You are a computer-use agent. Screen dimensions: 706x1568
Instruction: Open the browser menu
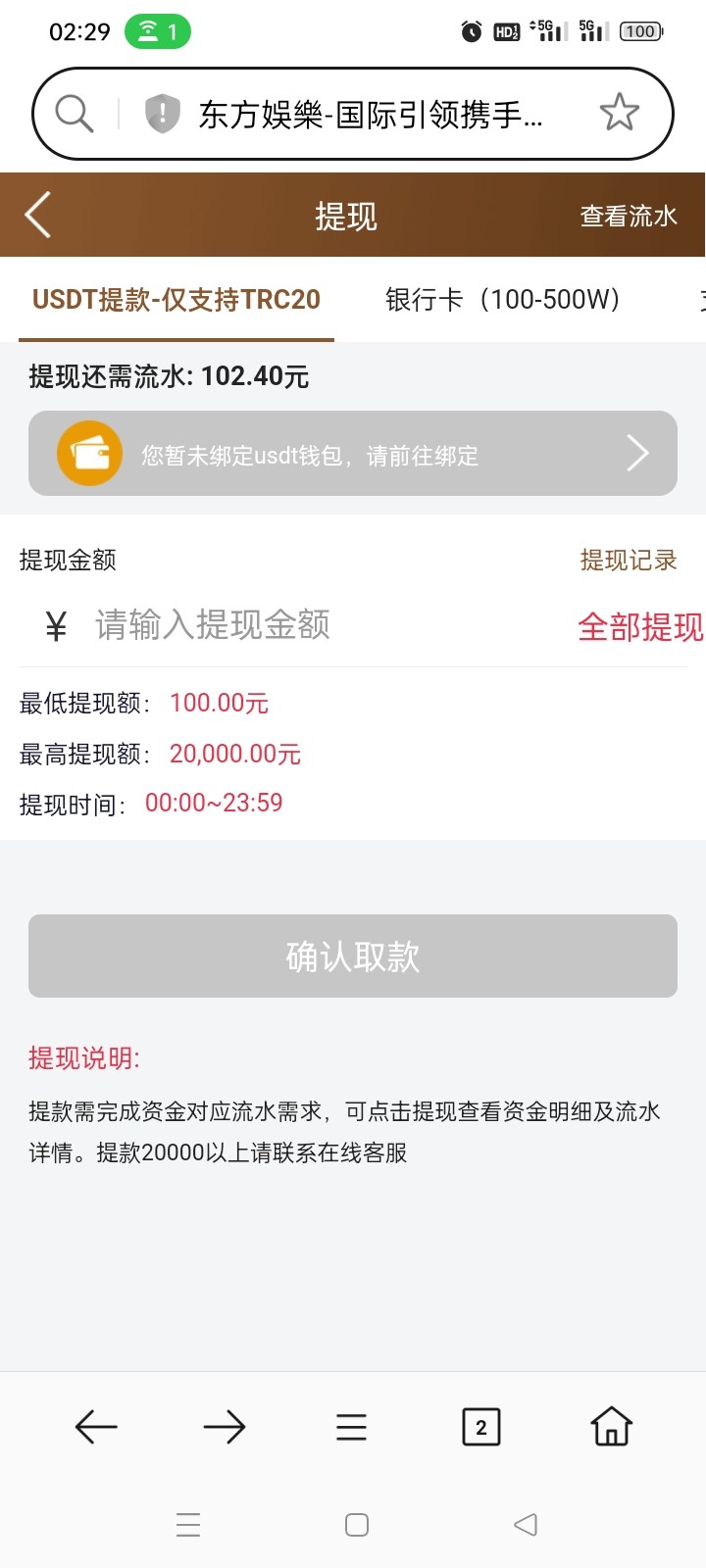point(351,1427)
